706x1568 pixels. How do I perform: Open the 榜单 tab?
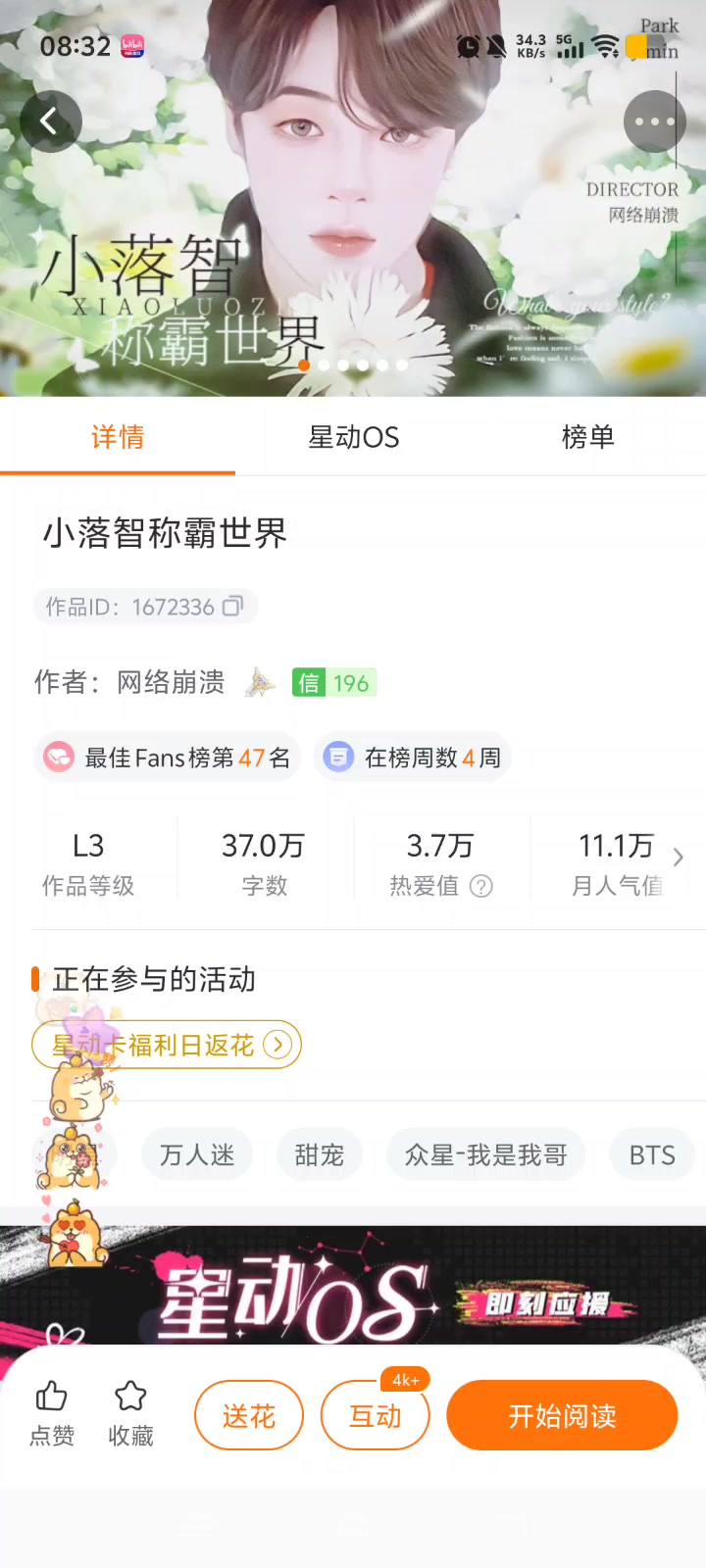587,438
